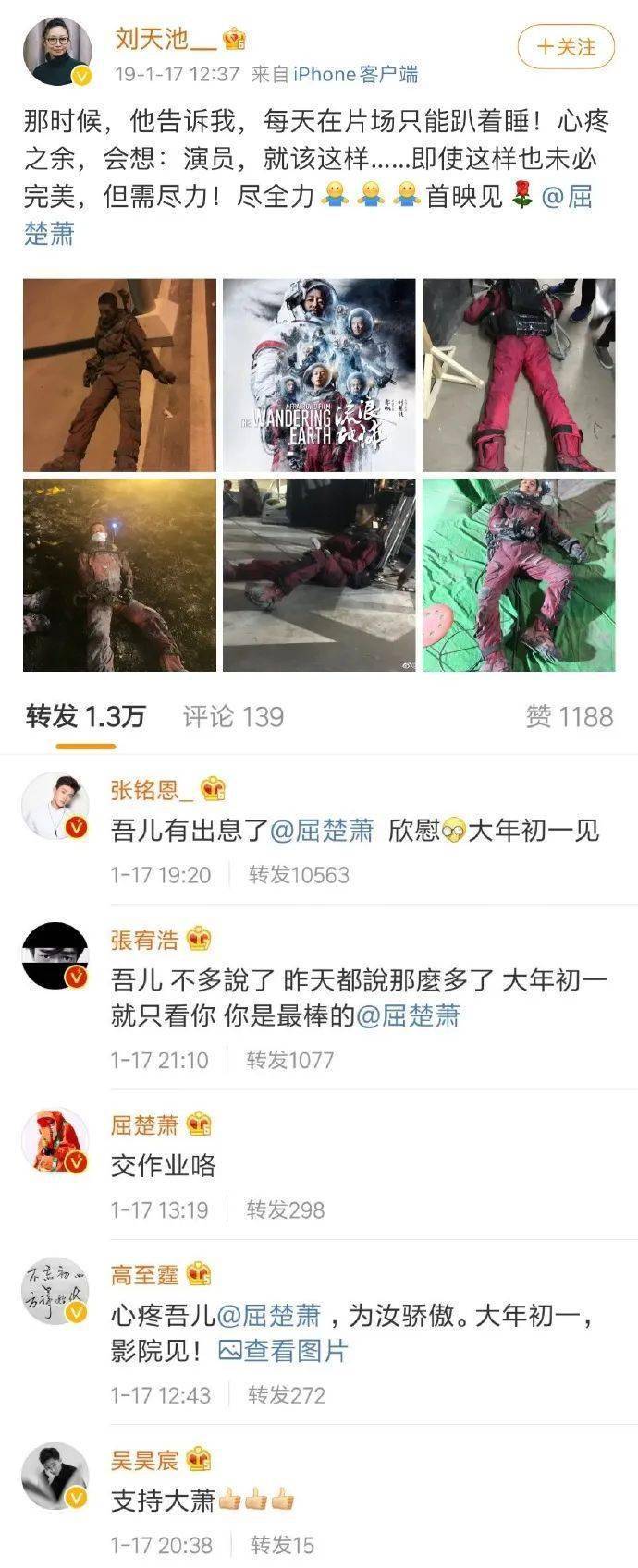Image resolution: width=638 pixels, height=1568 pixels.
Task: Visit 張宥浩's profile via his username
Action: pos(144,941)
